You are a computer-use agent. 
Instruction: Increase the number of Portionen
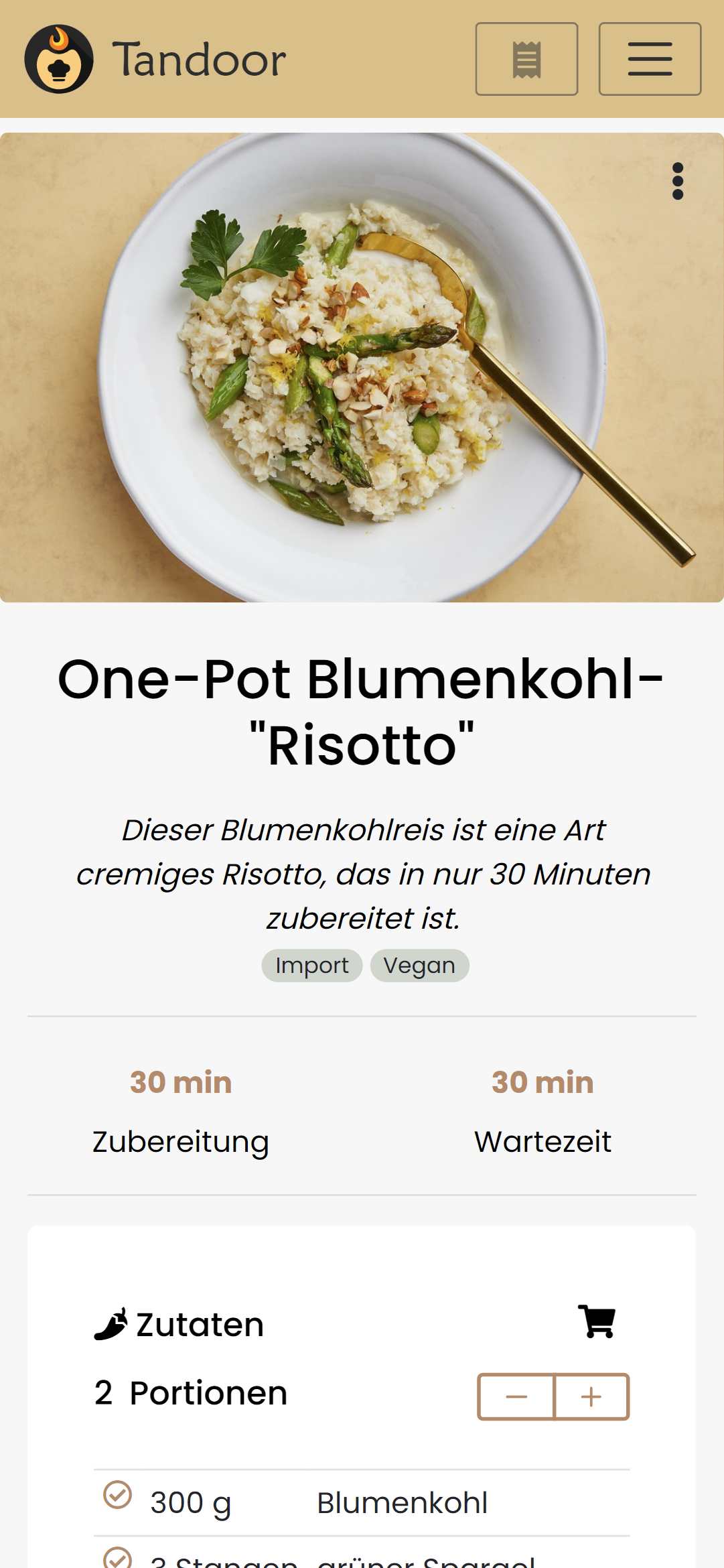tap(591, 1396)
